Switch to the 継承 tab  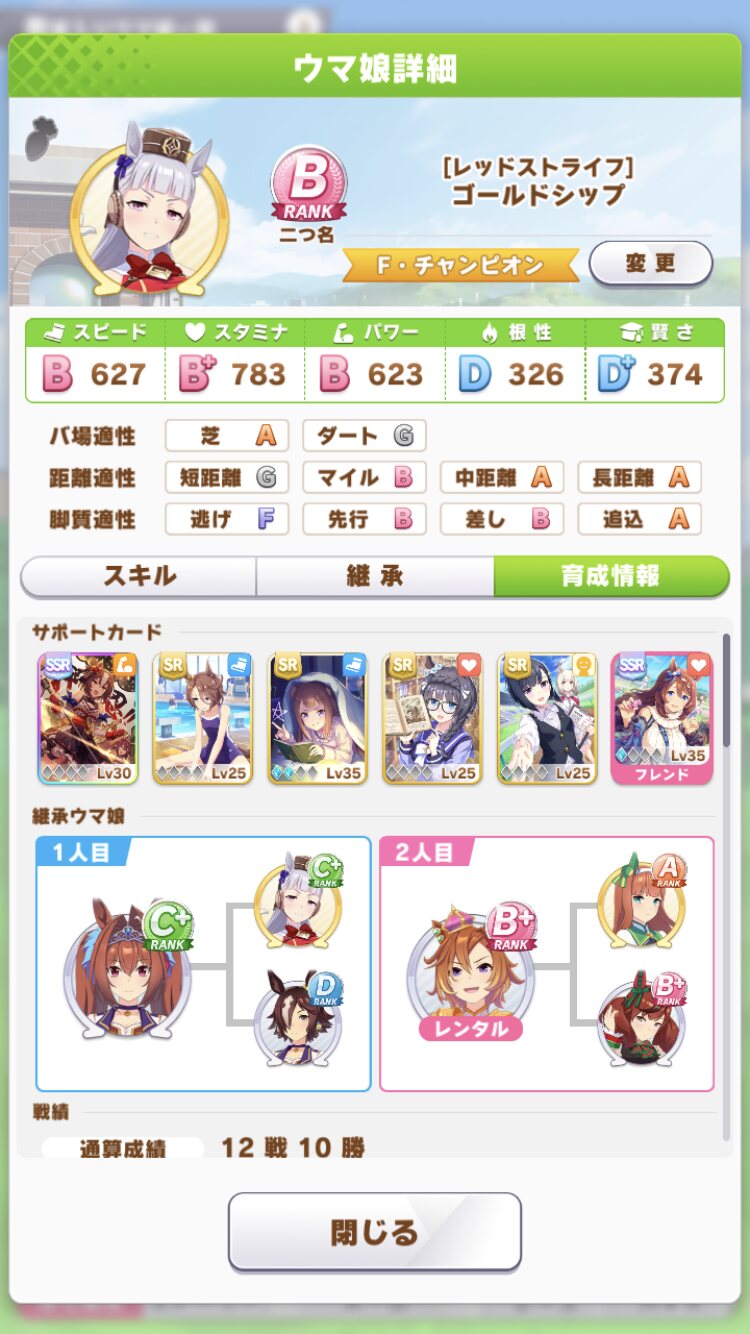point(375,576)
